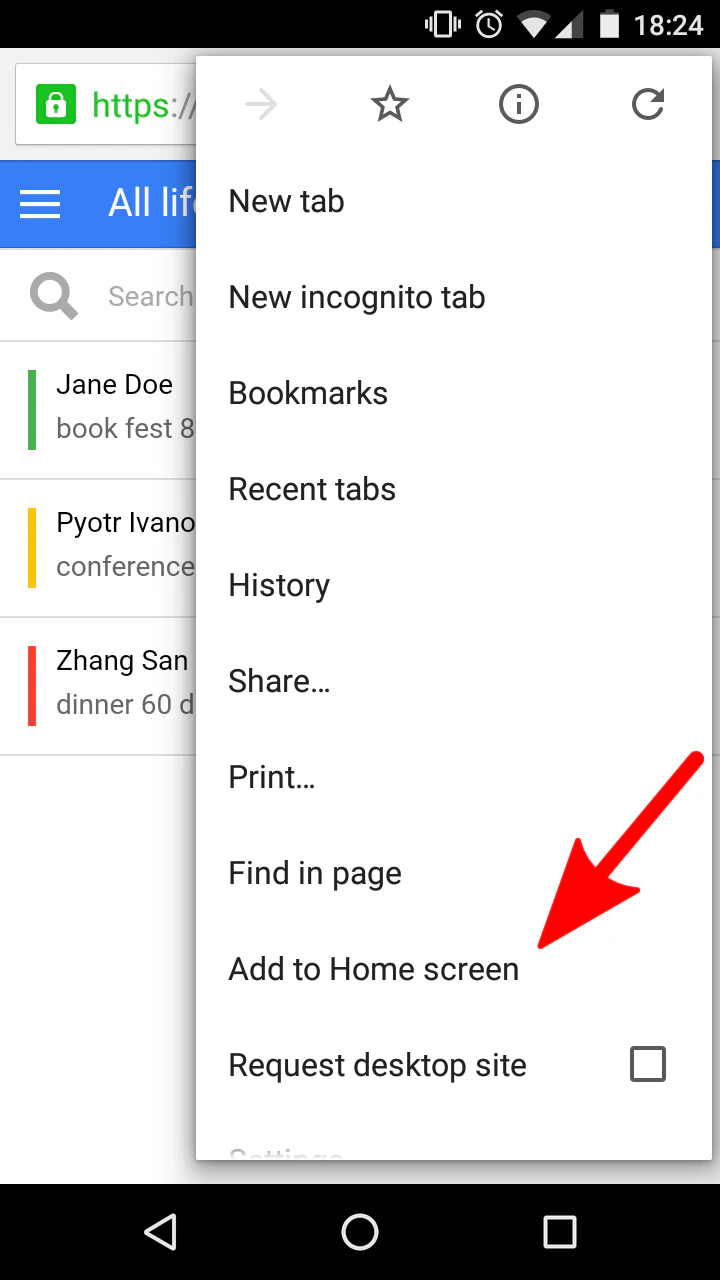The image size is (720, 1280).
Task: Open Recent tabs
Action: pos(312,489)
